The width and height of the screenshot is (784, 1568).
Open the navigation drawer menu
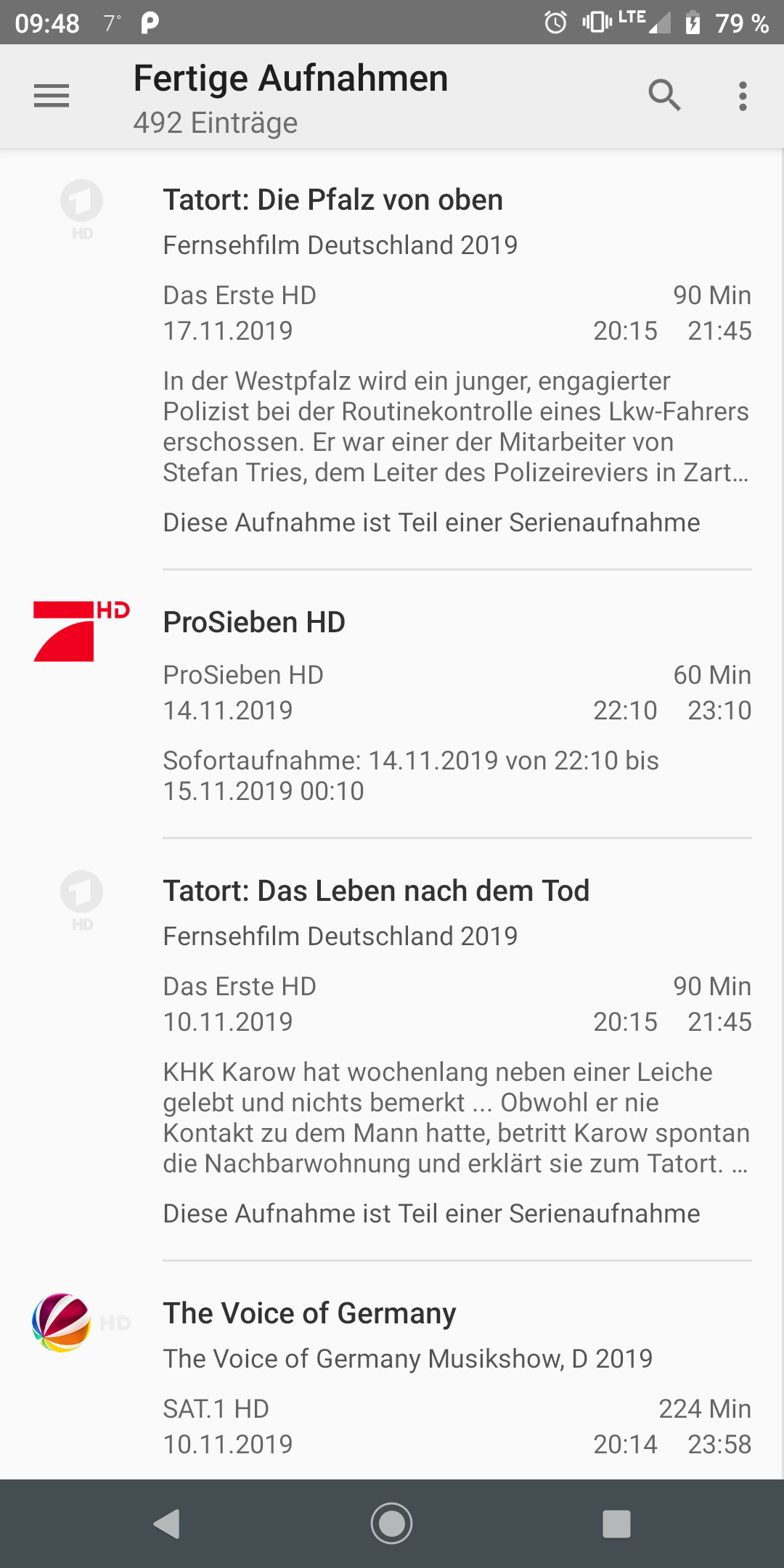[52, 96]
